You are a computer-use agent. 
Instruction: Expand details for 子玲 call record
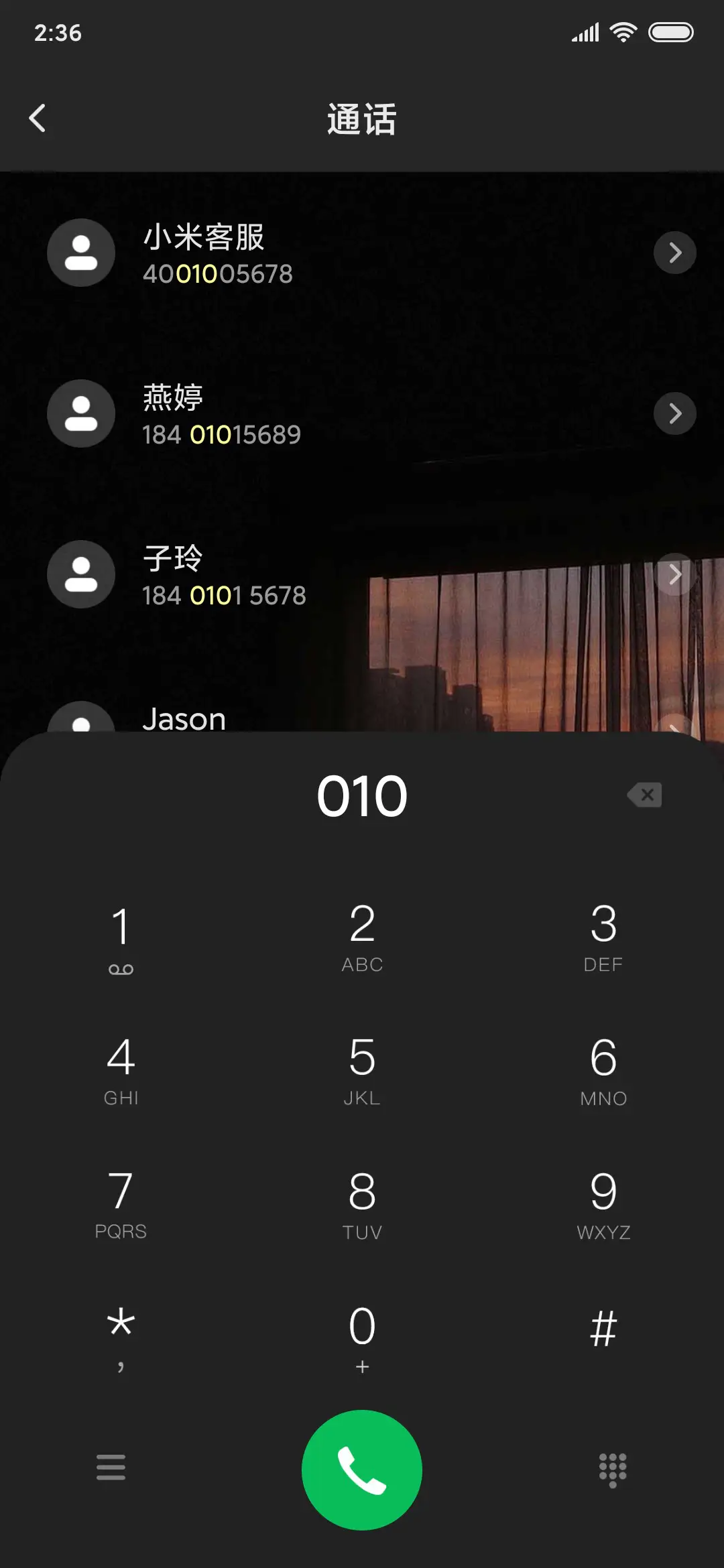(674, 574)
